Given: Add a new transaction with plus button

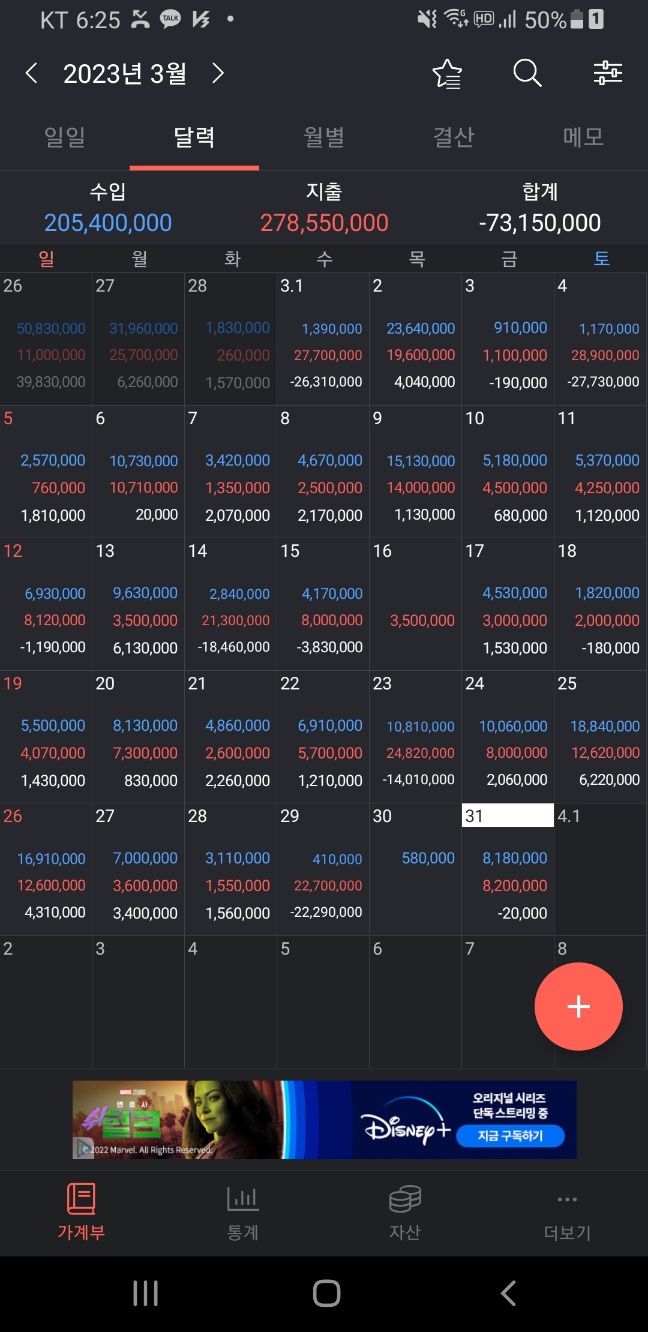Looking at the screenshot, I should 579,1007.
